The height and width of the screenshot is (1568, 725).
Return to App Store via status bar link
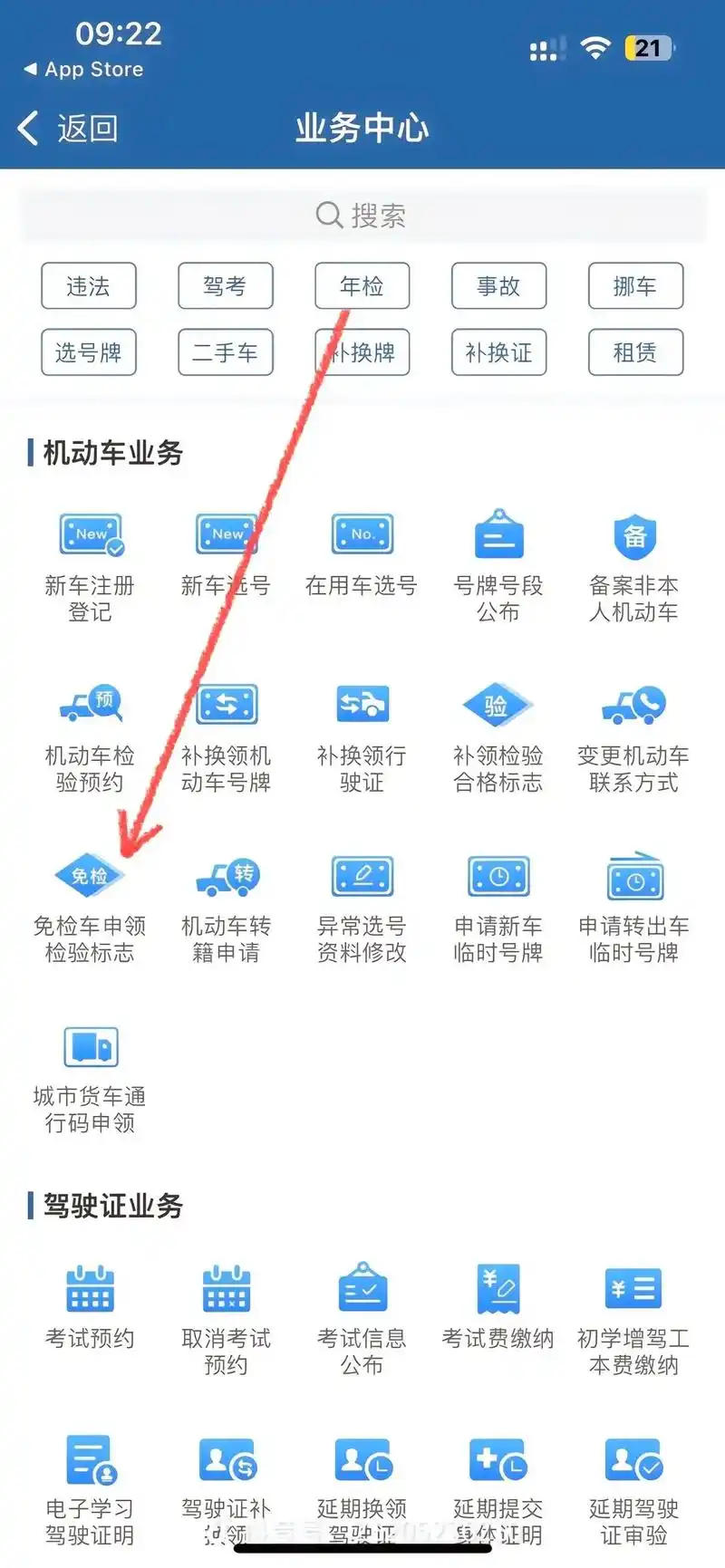(84, 70)
